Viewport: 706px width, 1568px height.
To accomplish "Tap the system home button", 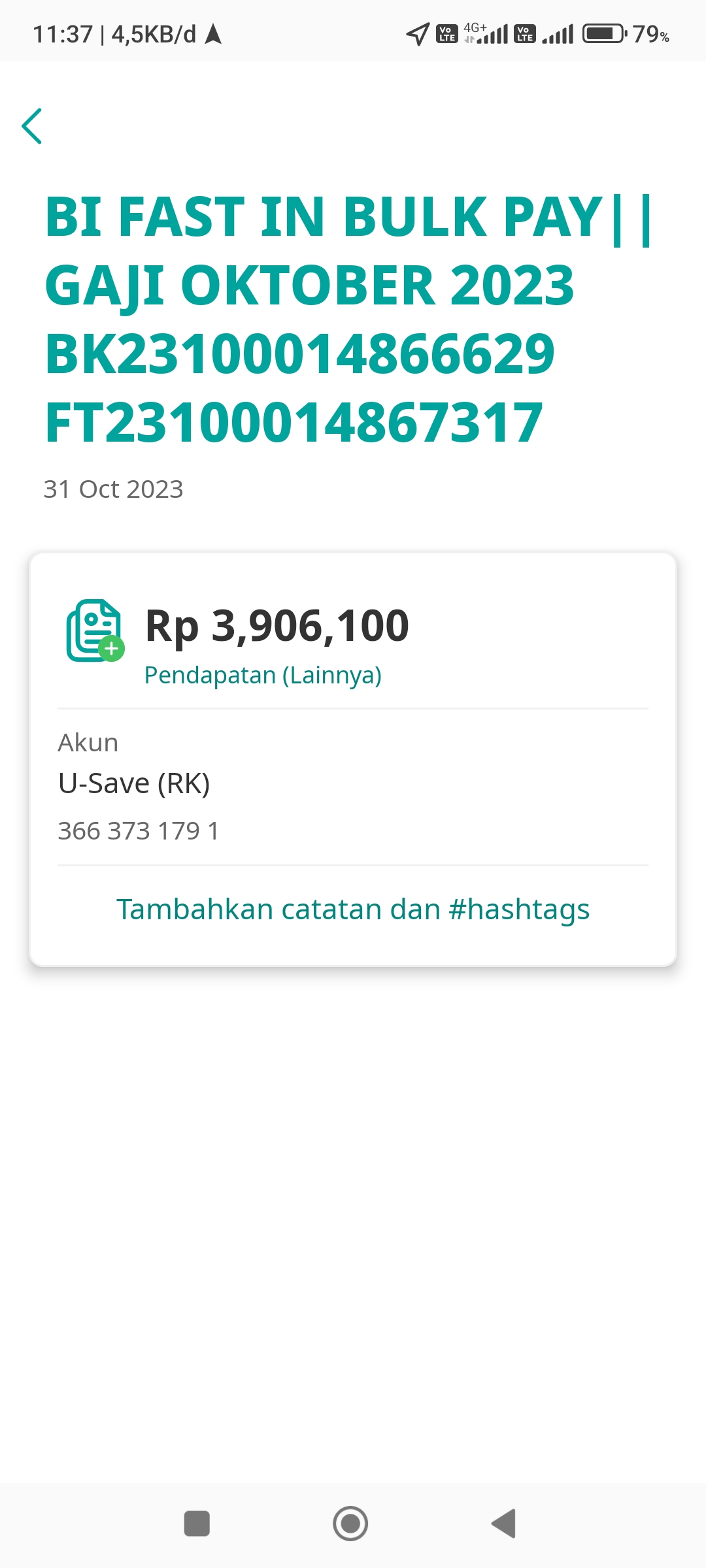I will click(x=350, y=1524).
